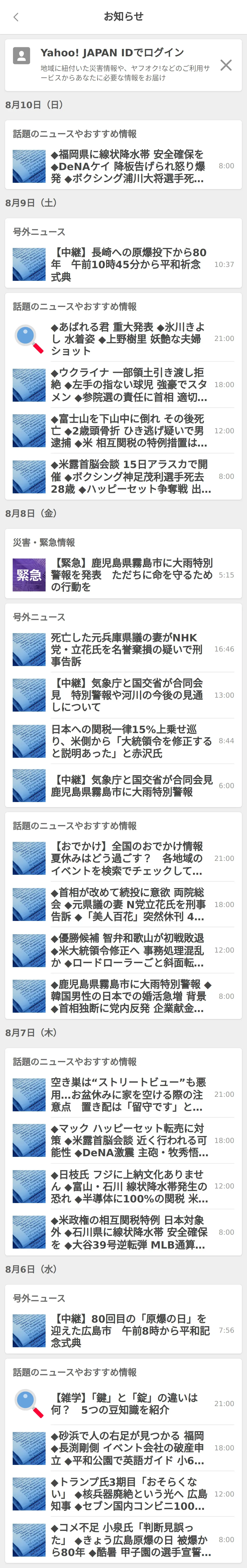Open 特別警報や河川の今後の見通し live briefing
This screenshot has height=1568, width=247.
[x=128, y=694]
